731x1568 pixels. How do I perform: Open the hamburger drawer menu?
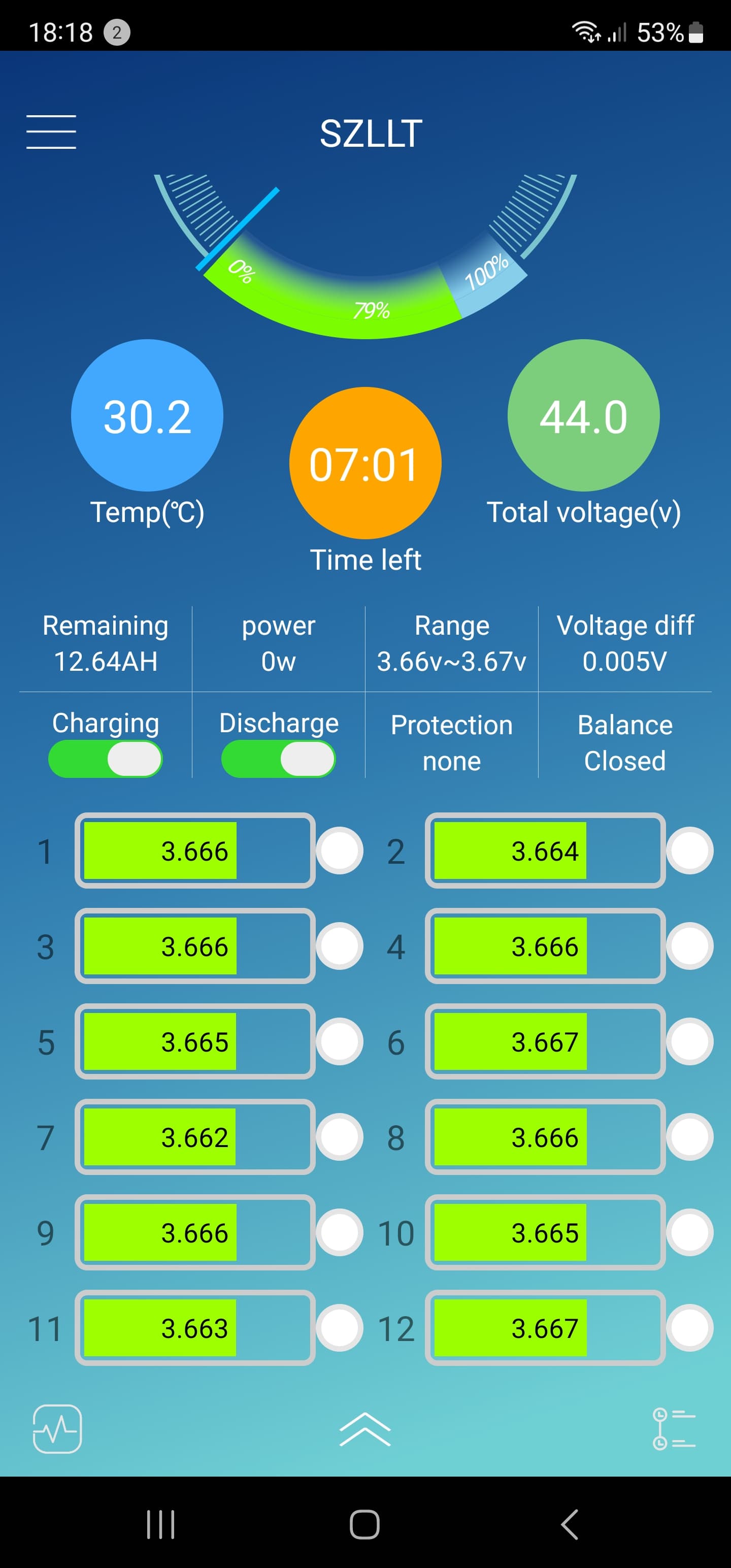[51, 132]
